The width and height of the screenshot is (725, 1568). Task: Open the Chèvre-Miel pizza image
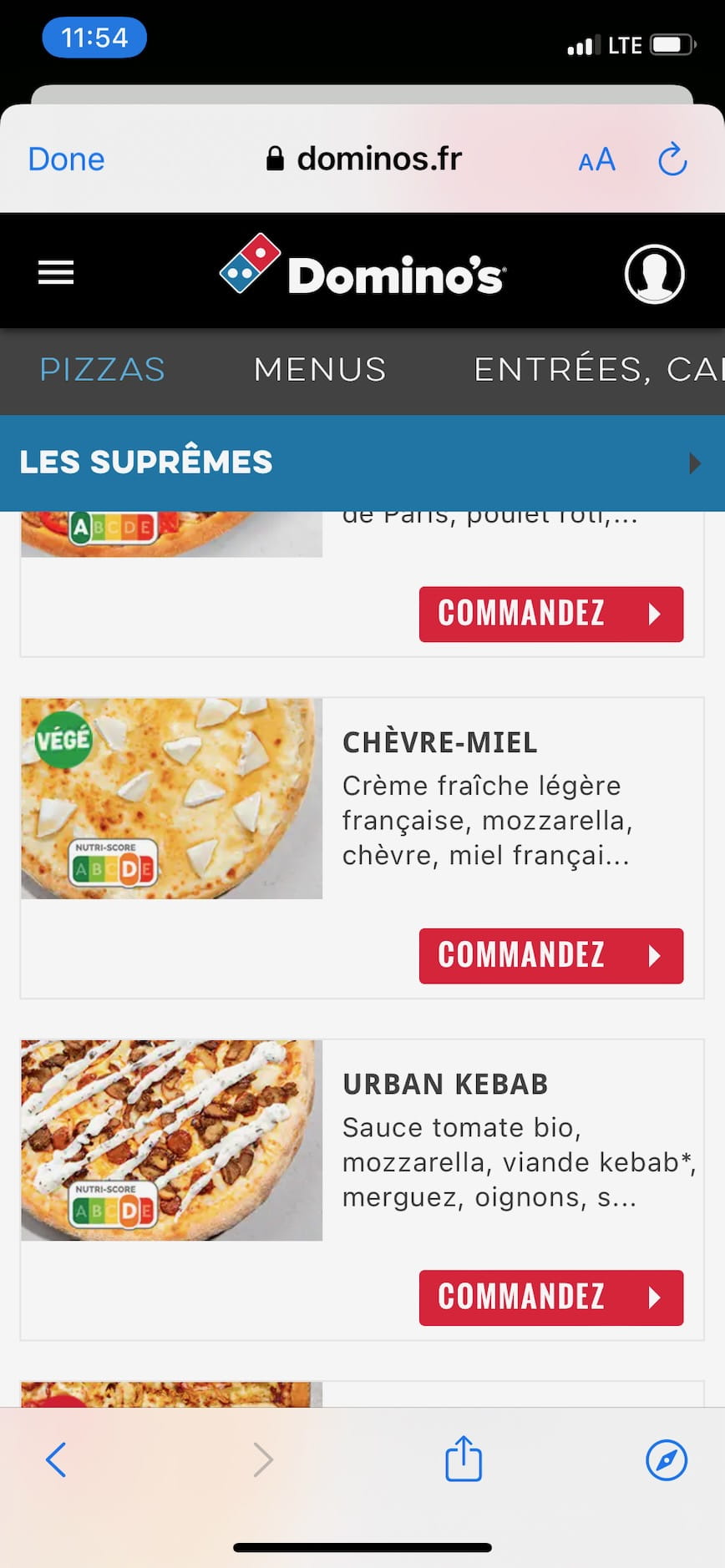point(171,798)
